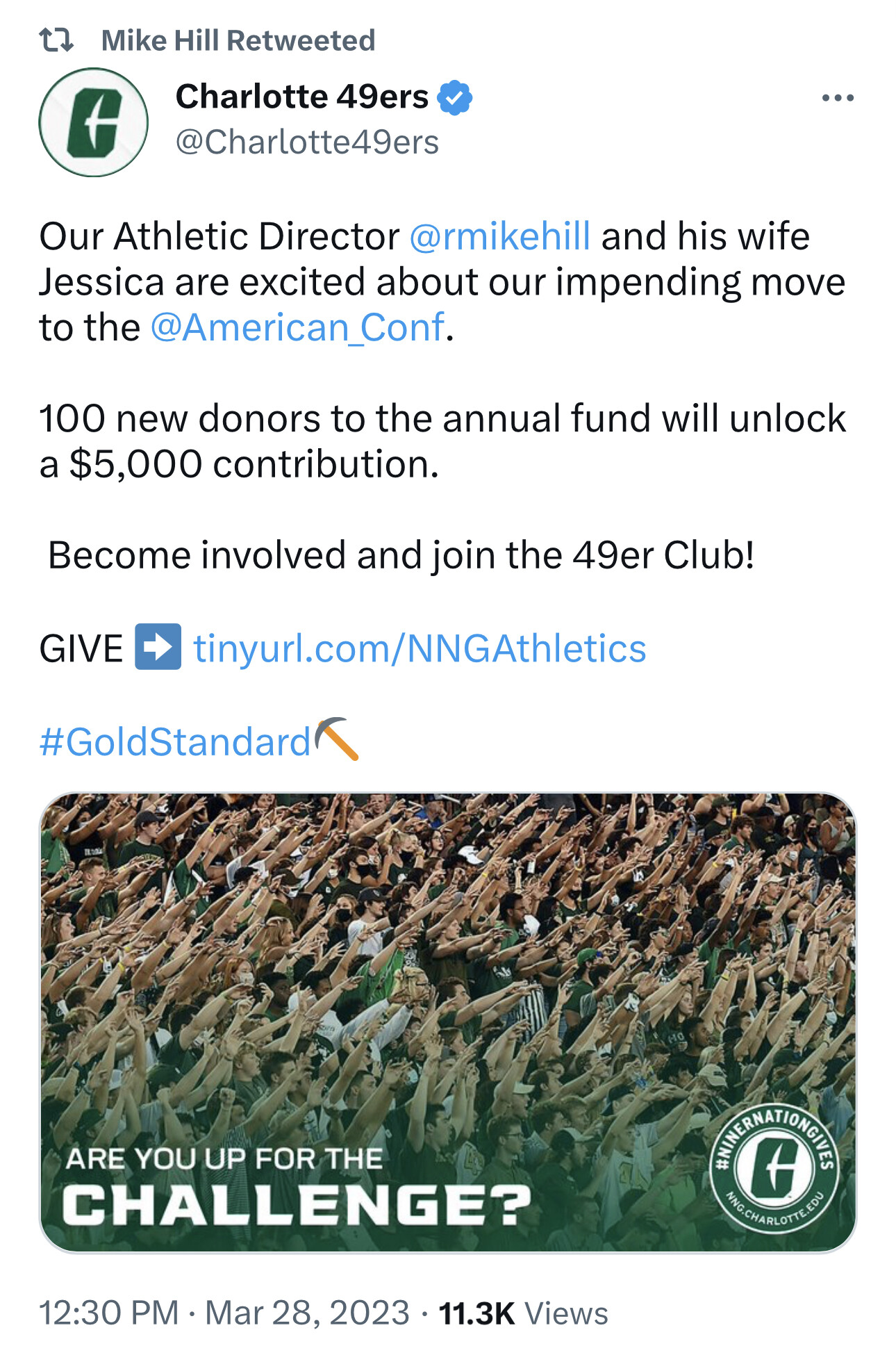The height and width of the screenshot is (1346, 896).
Task: Open the tinyurl.com/NNGAthletics link
Action: point(420,648)
